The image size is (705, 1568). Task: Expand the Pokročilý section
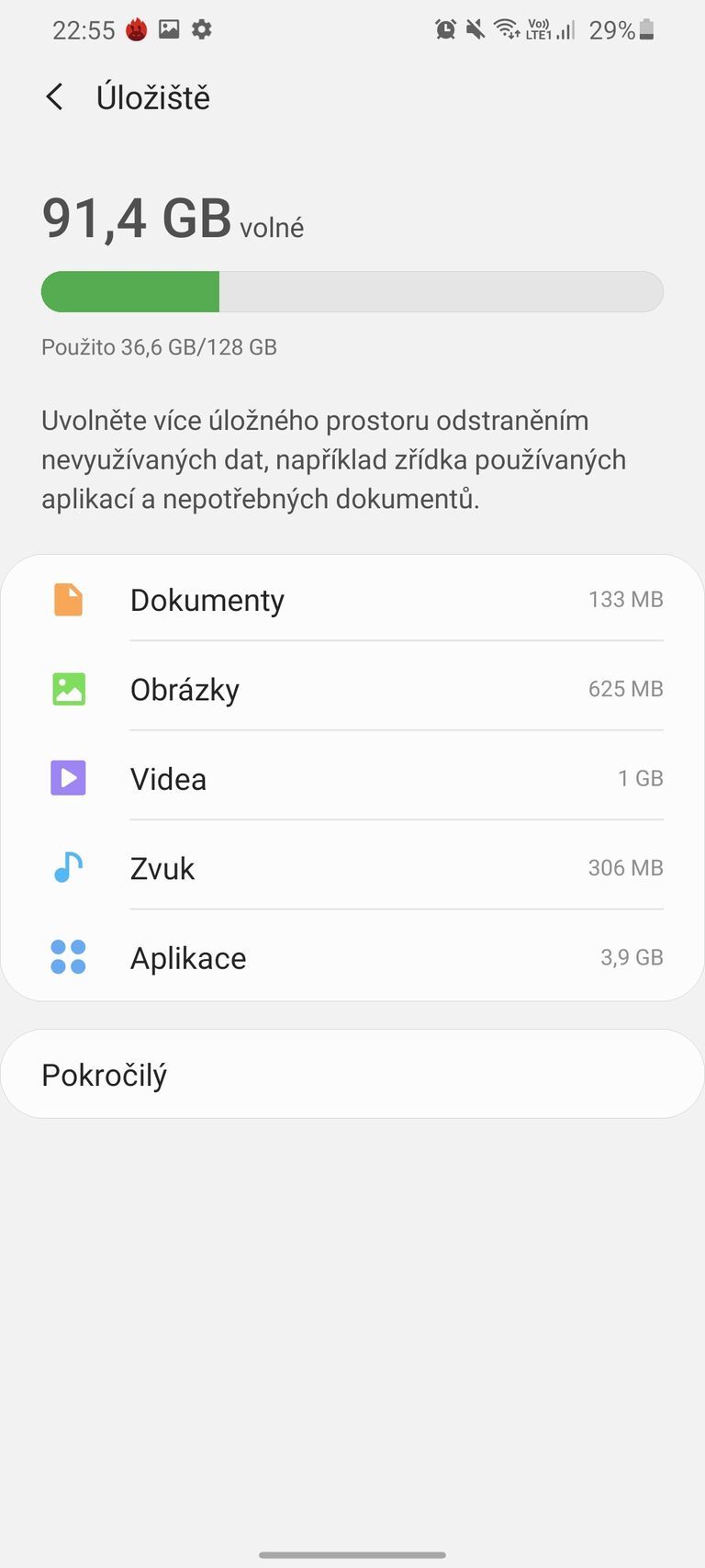352,1073
